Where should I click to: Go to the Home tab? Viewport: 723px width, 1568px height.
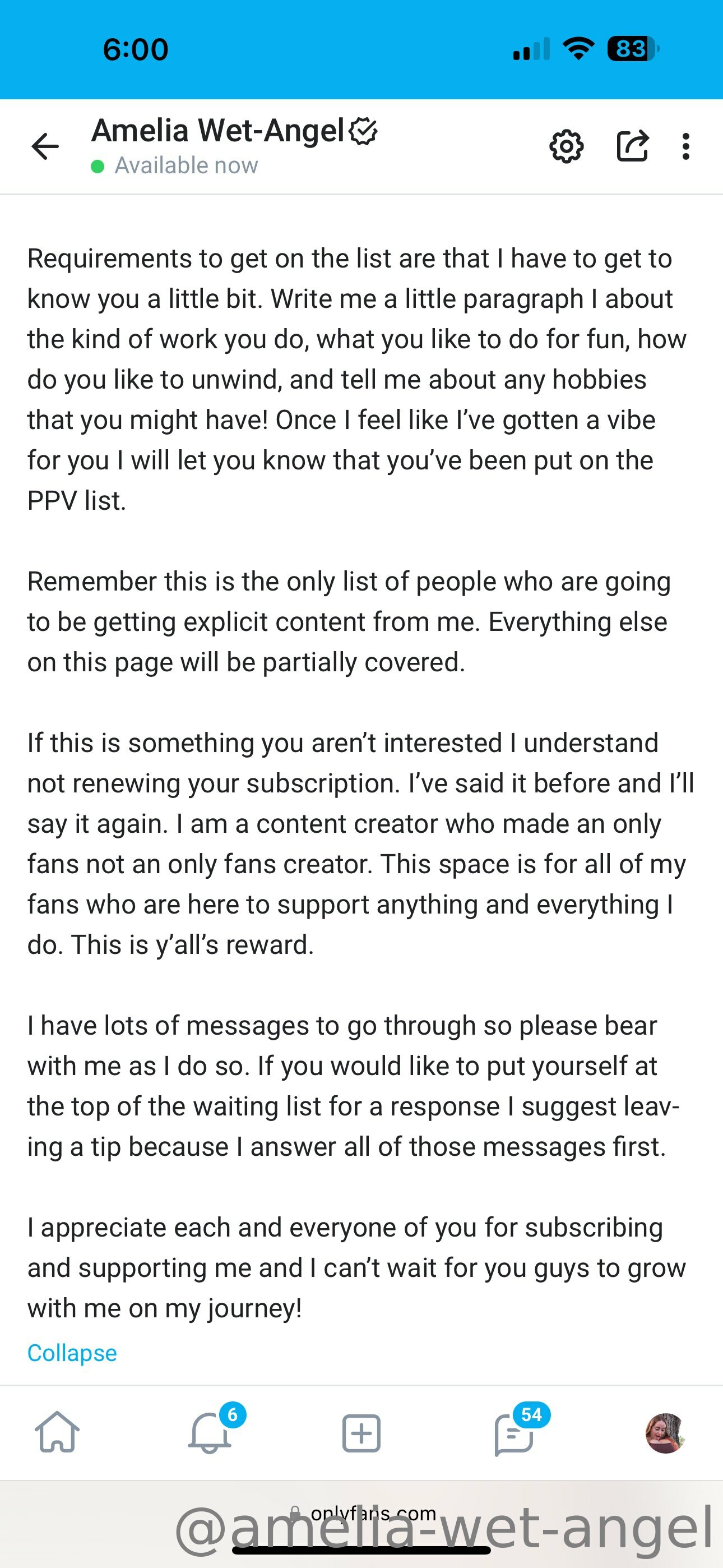tap(57, 1432)
